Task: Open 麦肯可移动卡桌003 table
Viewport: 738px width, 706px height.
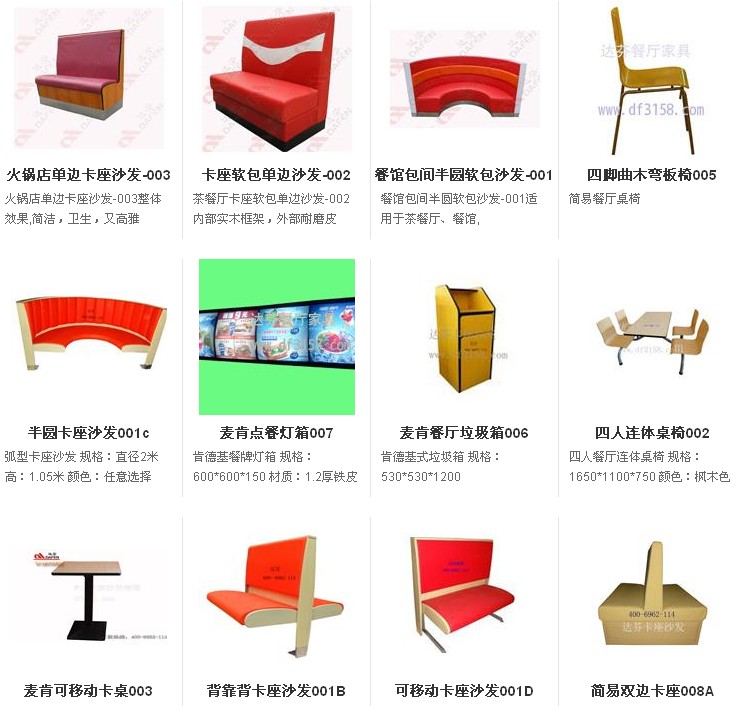Action: pyautogui.click(x=88, y=691)
